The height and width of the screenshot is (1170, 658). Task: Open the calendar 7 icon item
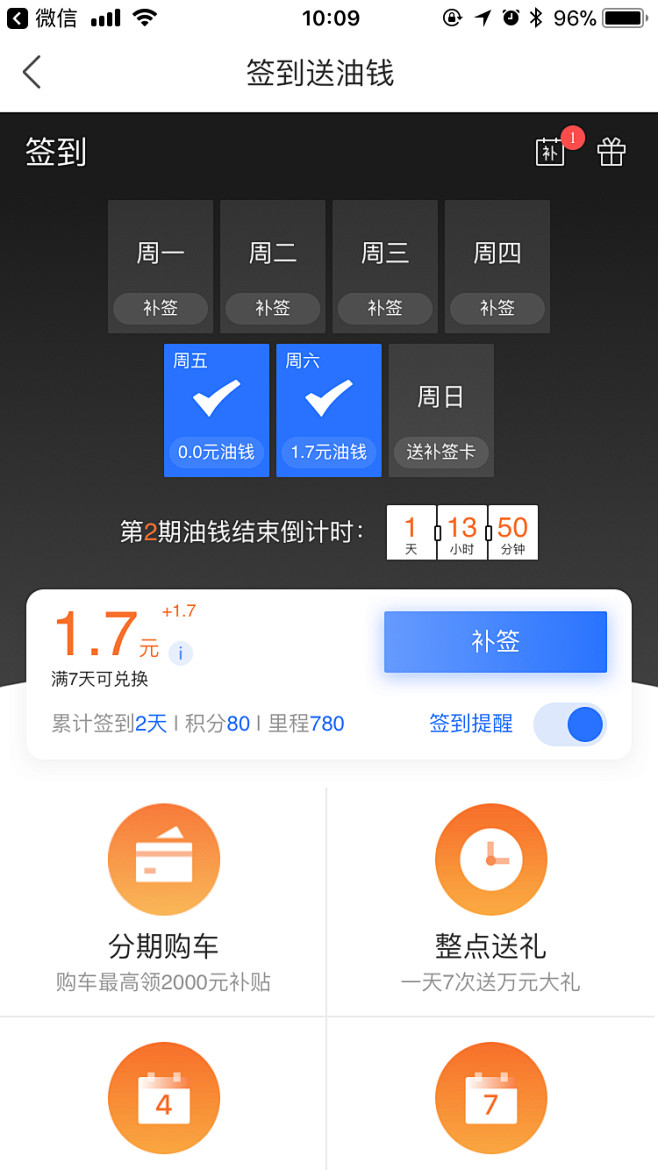coord(491,1098)
